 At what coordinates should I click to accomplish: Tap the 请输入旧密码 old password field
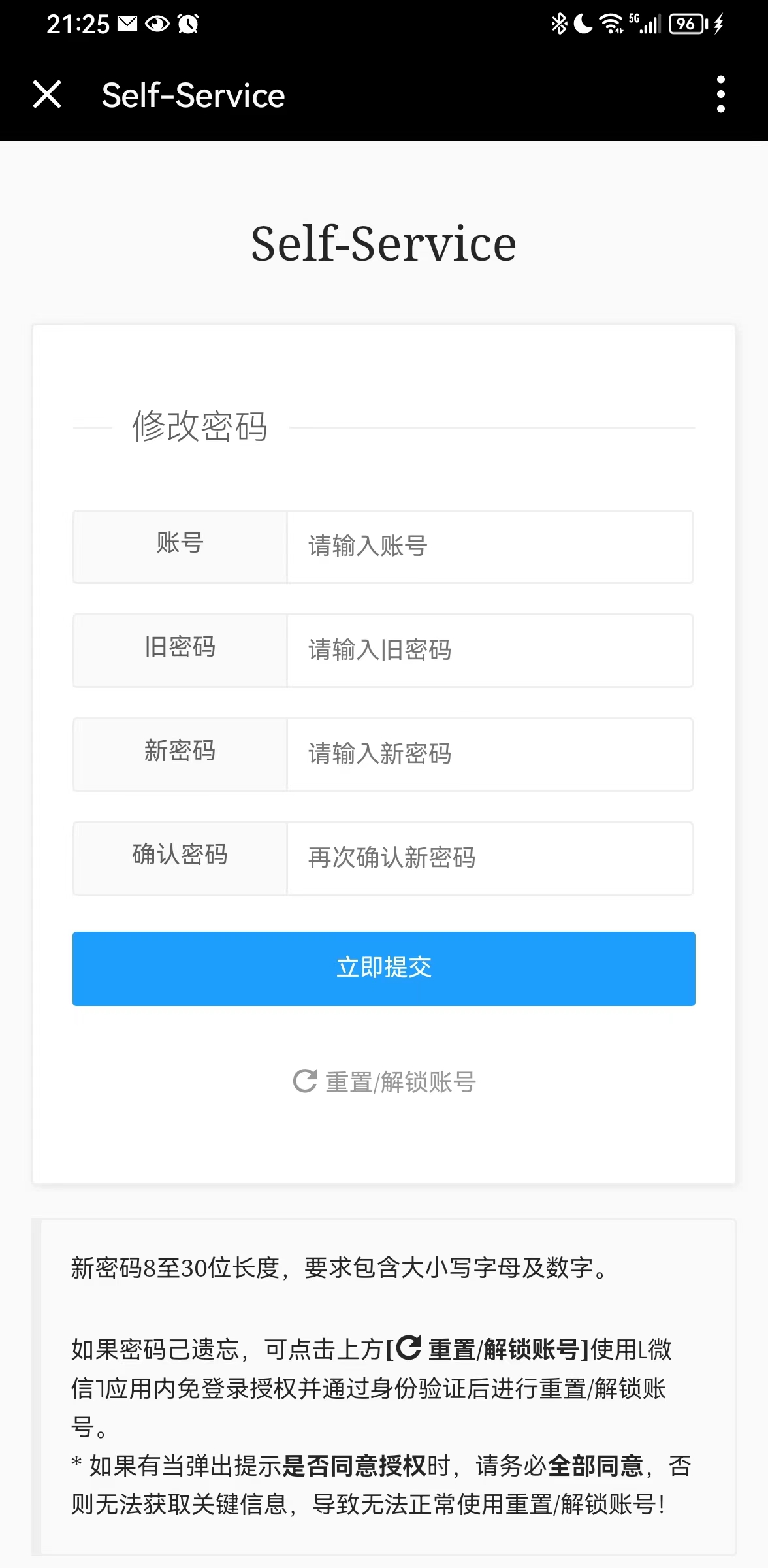[x=489, y=650]
